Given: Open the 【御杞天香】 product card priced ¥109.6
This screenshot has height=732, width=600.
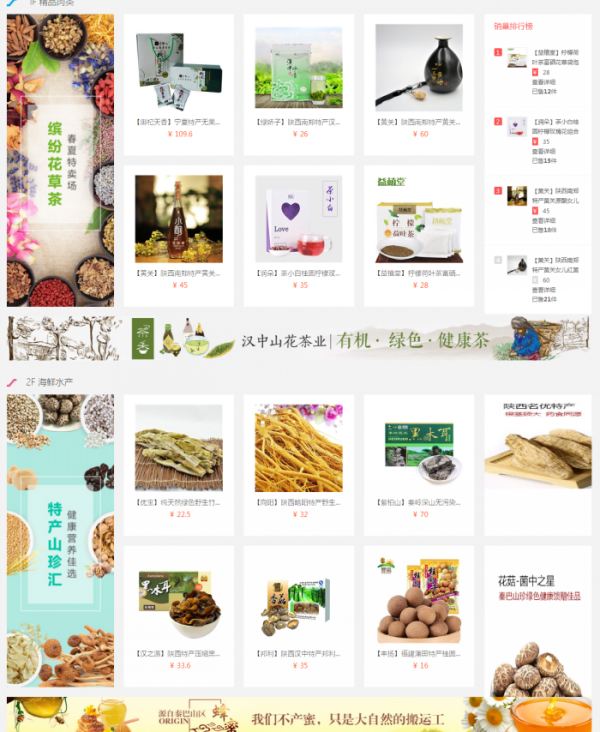Looking at the screenshot, I should 179,75.
